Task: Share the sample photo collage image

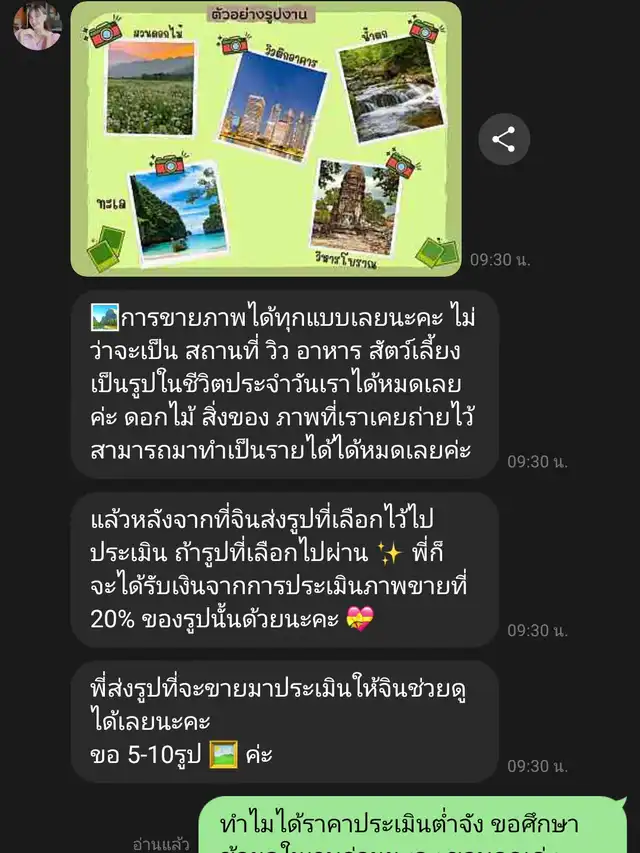Action: (x=503, y=140)
